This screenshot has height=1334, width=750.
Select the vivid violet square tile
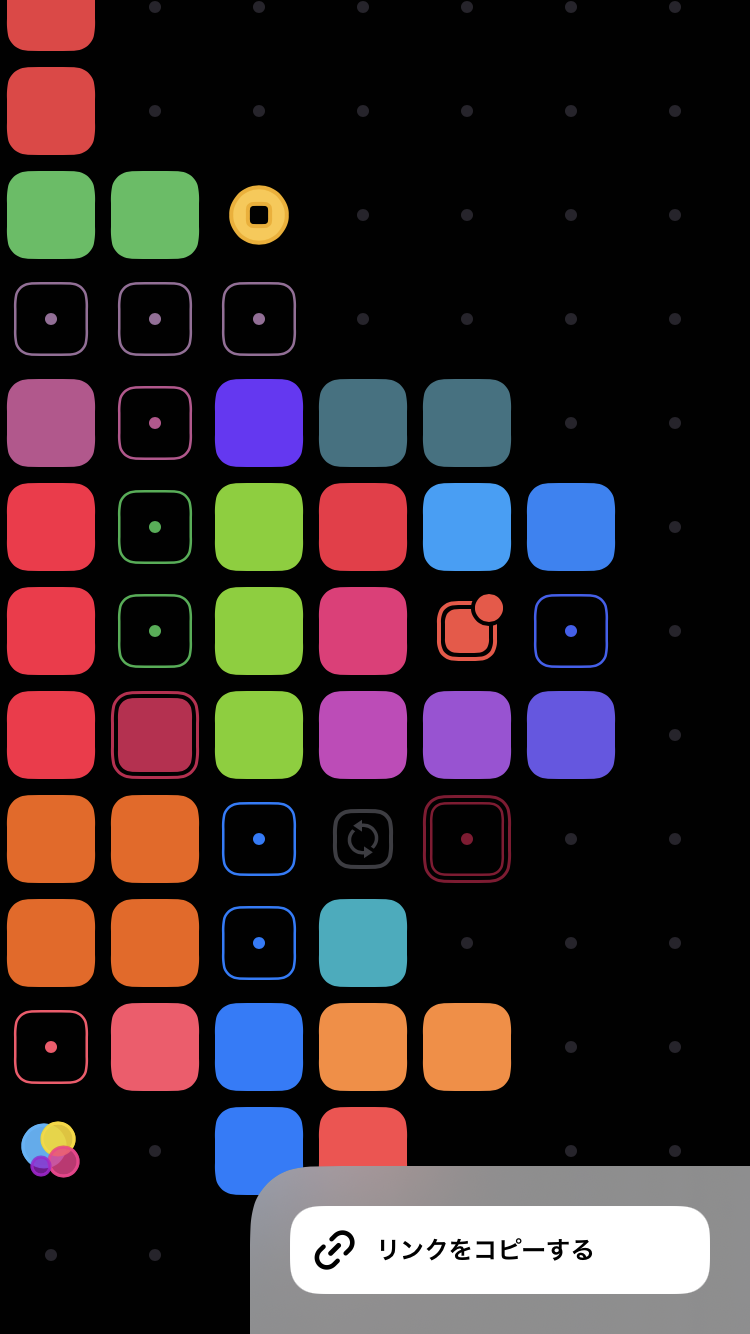(259, 423)
